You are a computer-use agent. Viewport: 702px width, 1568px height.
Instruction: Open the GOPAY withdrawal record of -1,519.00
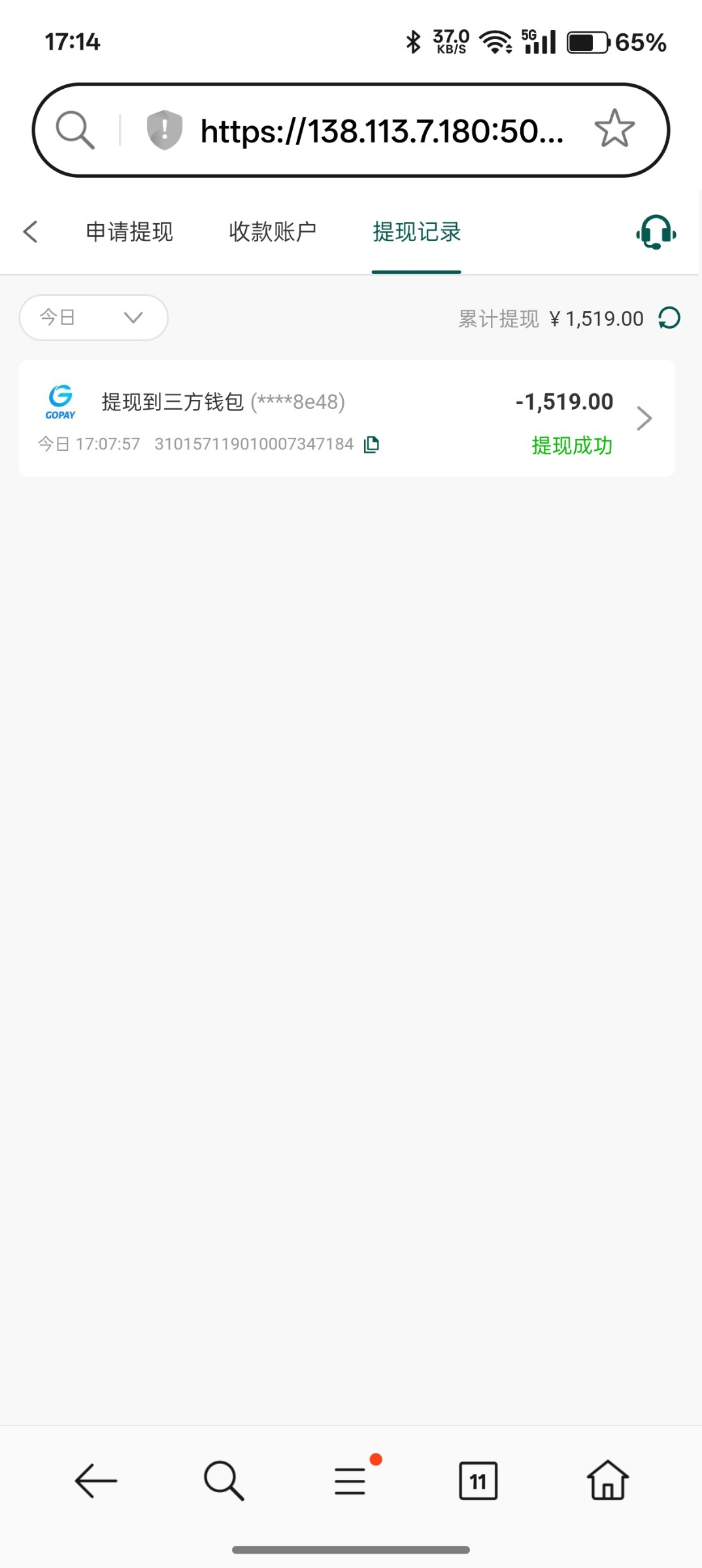(x=347, y=418)
